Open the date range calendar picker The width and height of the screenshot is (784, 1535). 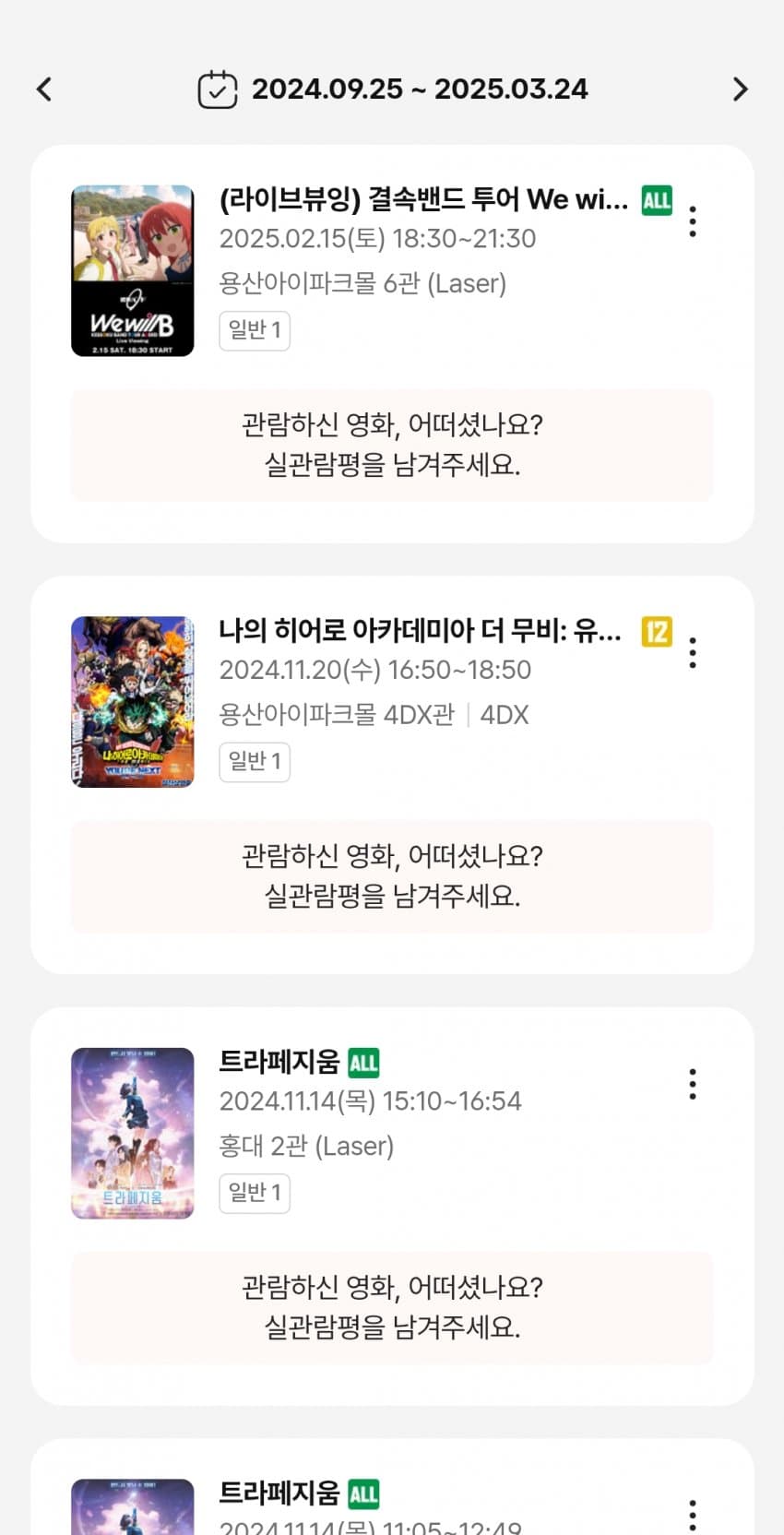point(218,89)
